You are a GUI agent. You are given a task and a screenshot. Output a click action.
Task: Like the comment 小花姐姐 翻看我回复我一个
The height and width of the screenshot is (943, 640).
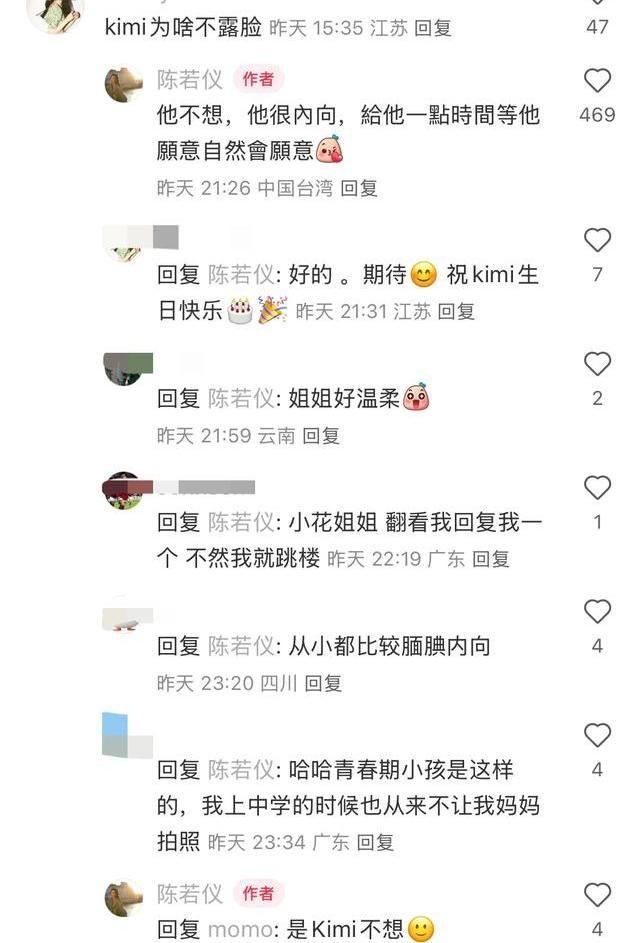pos(597,488)
